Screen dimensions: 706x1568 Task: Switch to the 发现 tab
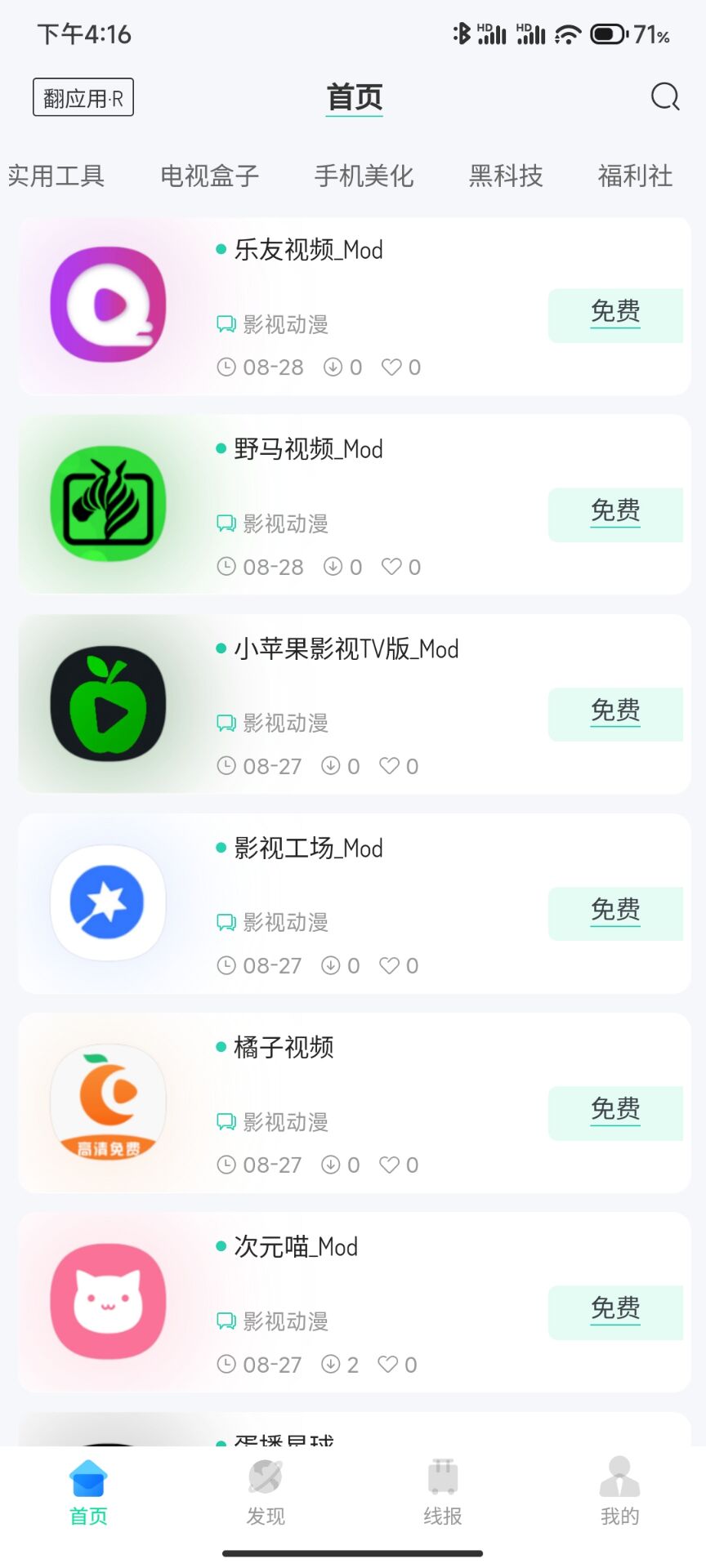[266, 1493]
